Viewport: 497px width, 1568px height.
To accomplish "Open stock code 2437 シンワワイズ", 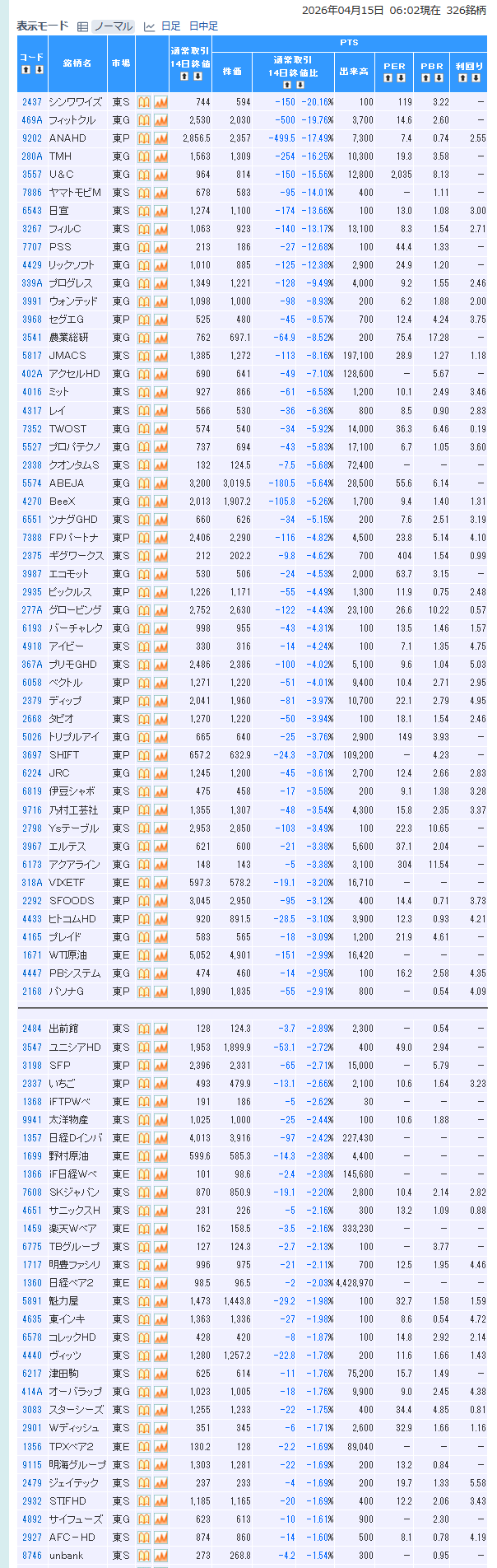I will [x=32, y=102].
